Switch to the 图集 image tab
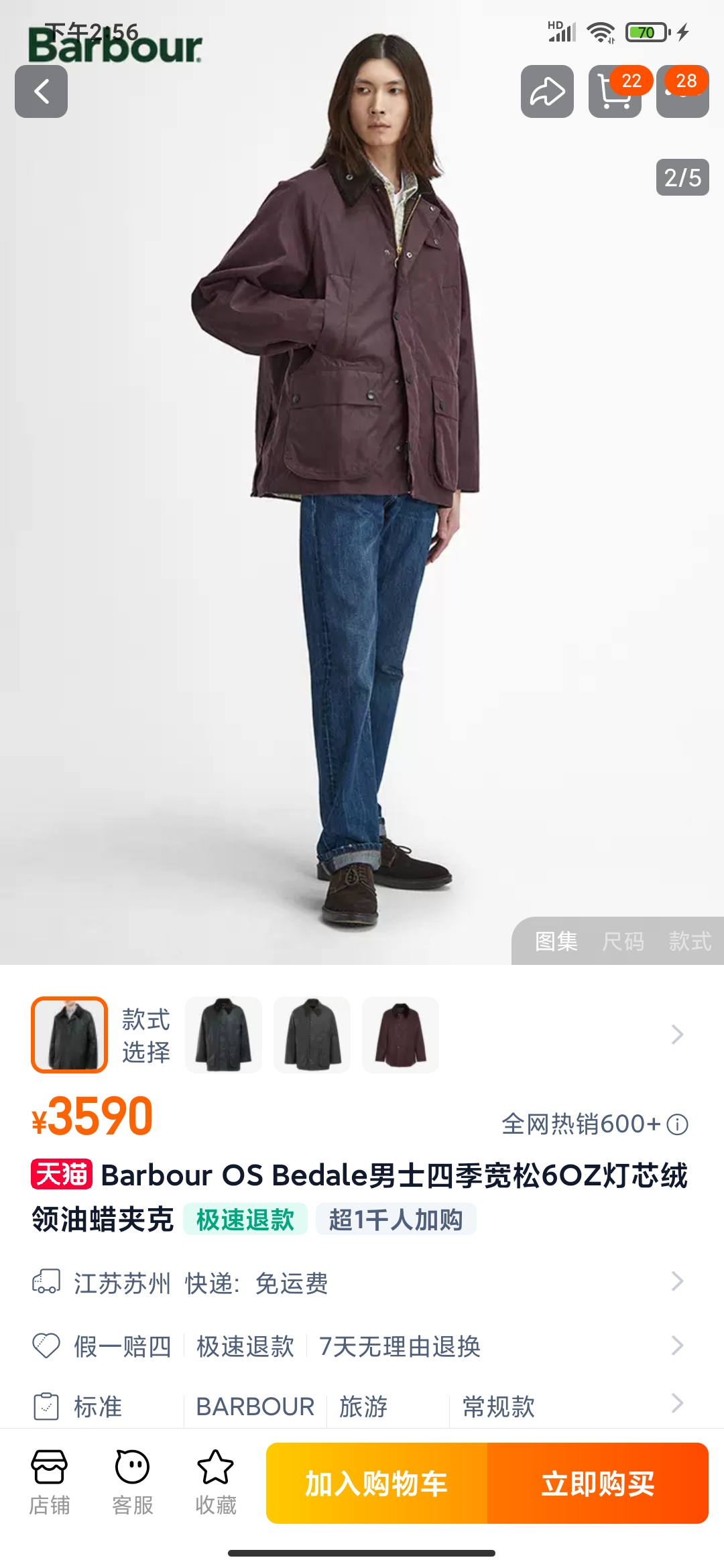Viewport: 724px width, 1568px height. pos(556,941)
